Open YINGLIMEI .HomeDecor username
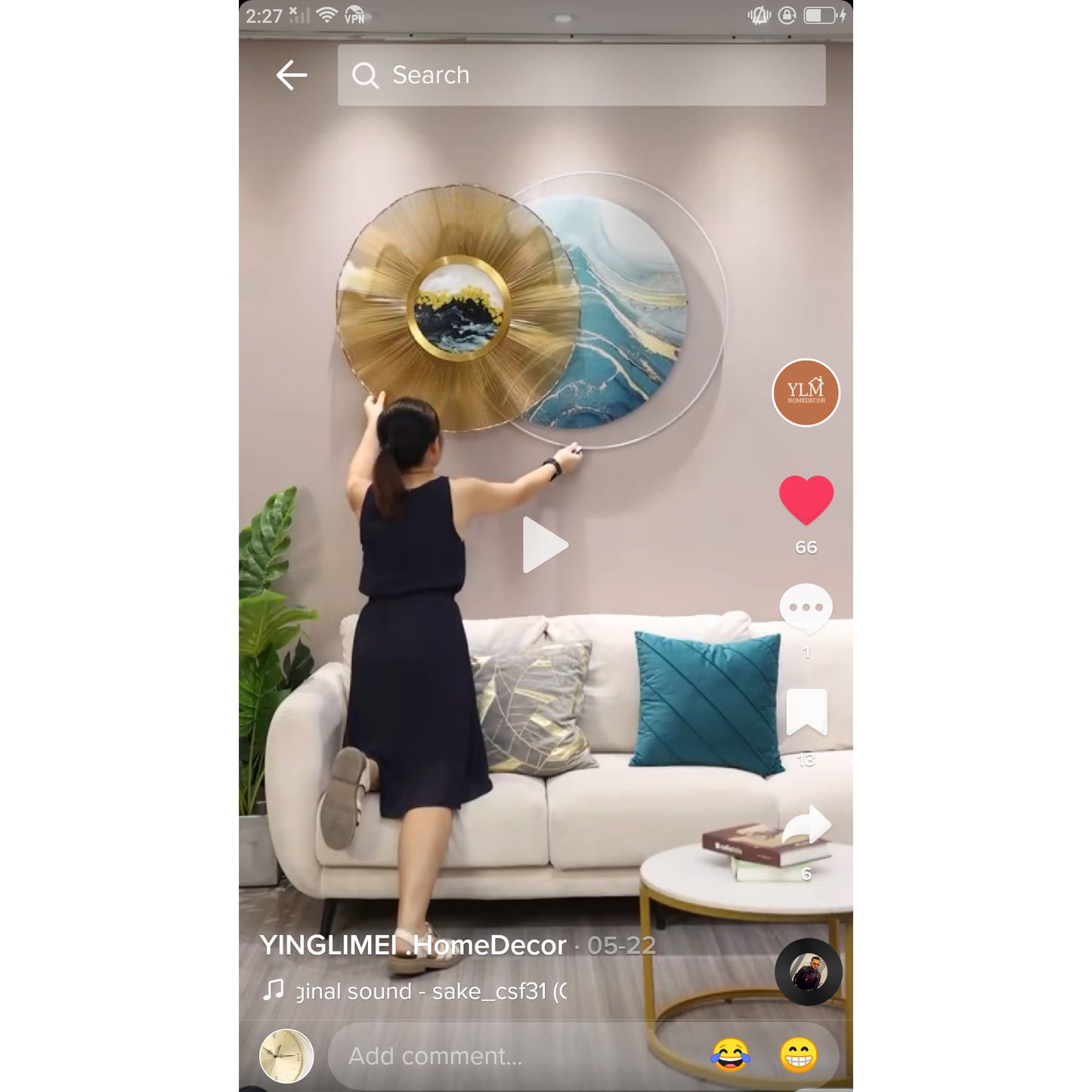This screenshot has height=1092, width=1092. tap(413, 945)
